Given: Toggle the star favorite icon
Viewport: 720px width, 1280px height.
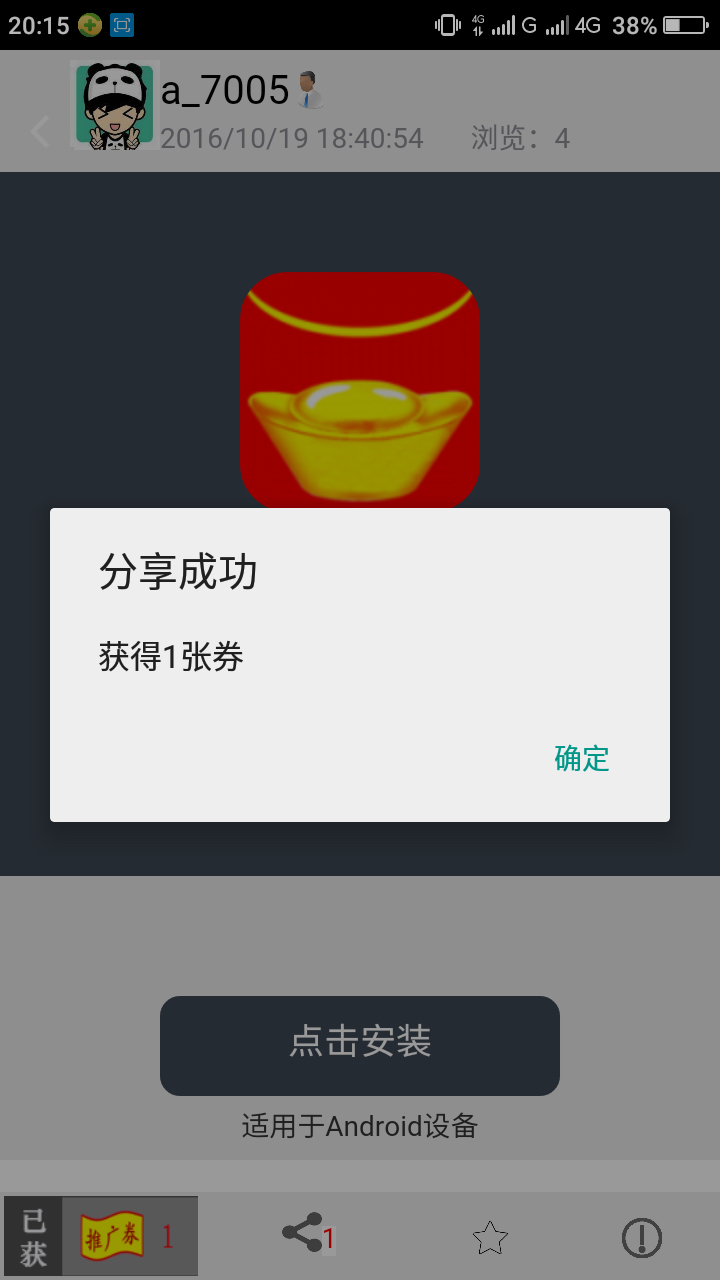Looking at the screenshot, I should pos(489,1236).
